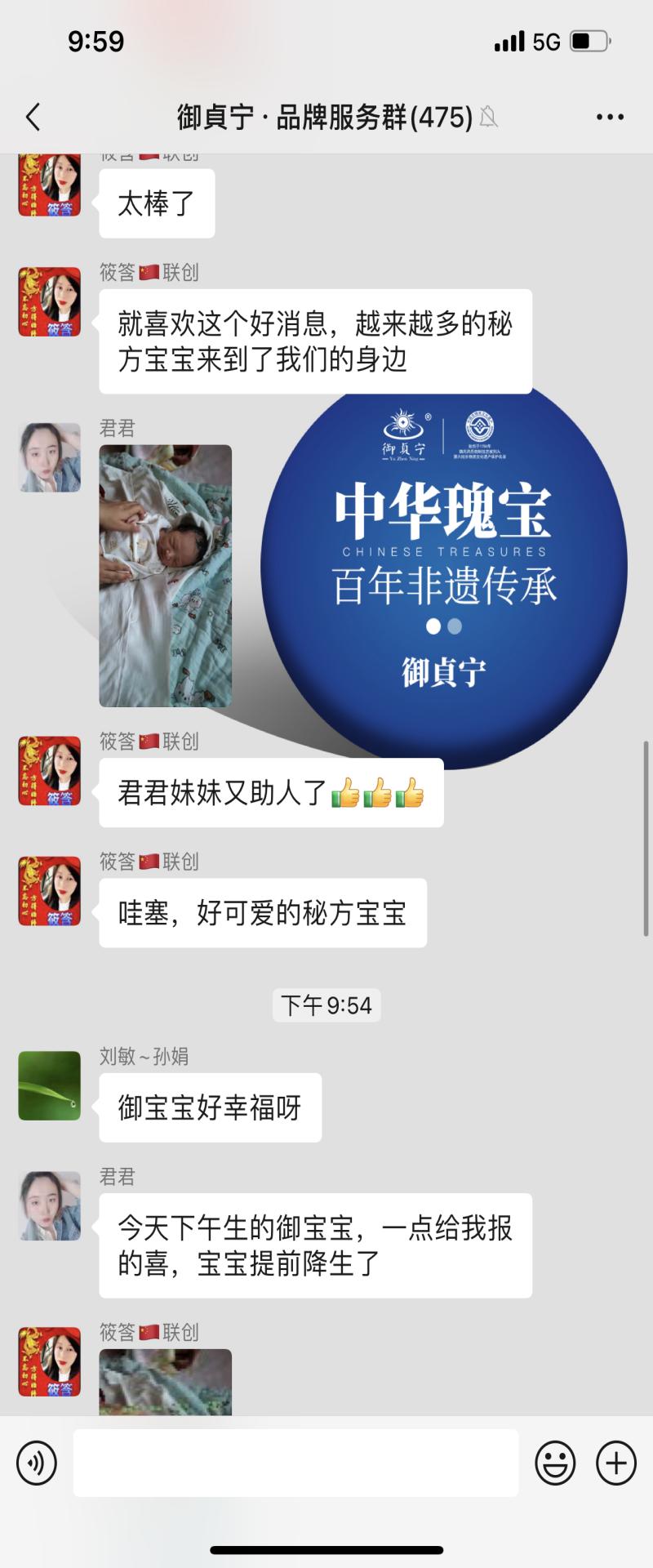Focus the message text field
Screen dimensions: 653x1568
[295, 1463]
